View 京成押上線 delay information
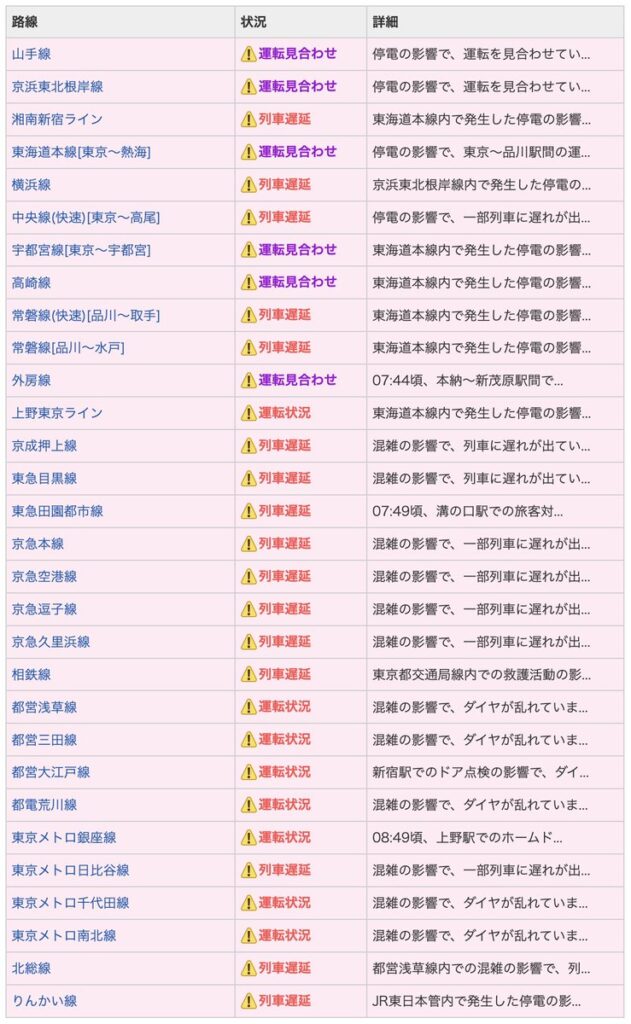The image size is (631, 1024). coord(44,445)
